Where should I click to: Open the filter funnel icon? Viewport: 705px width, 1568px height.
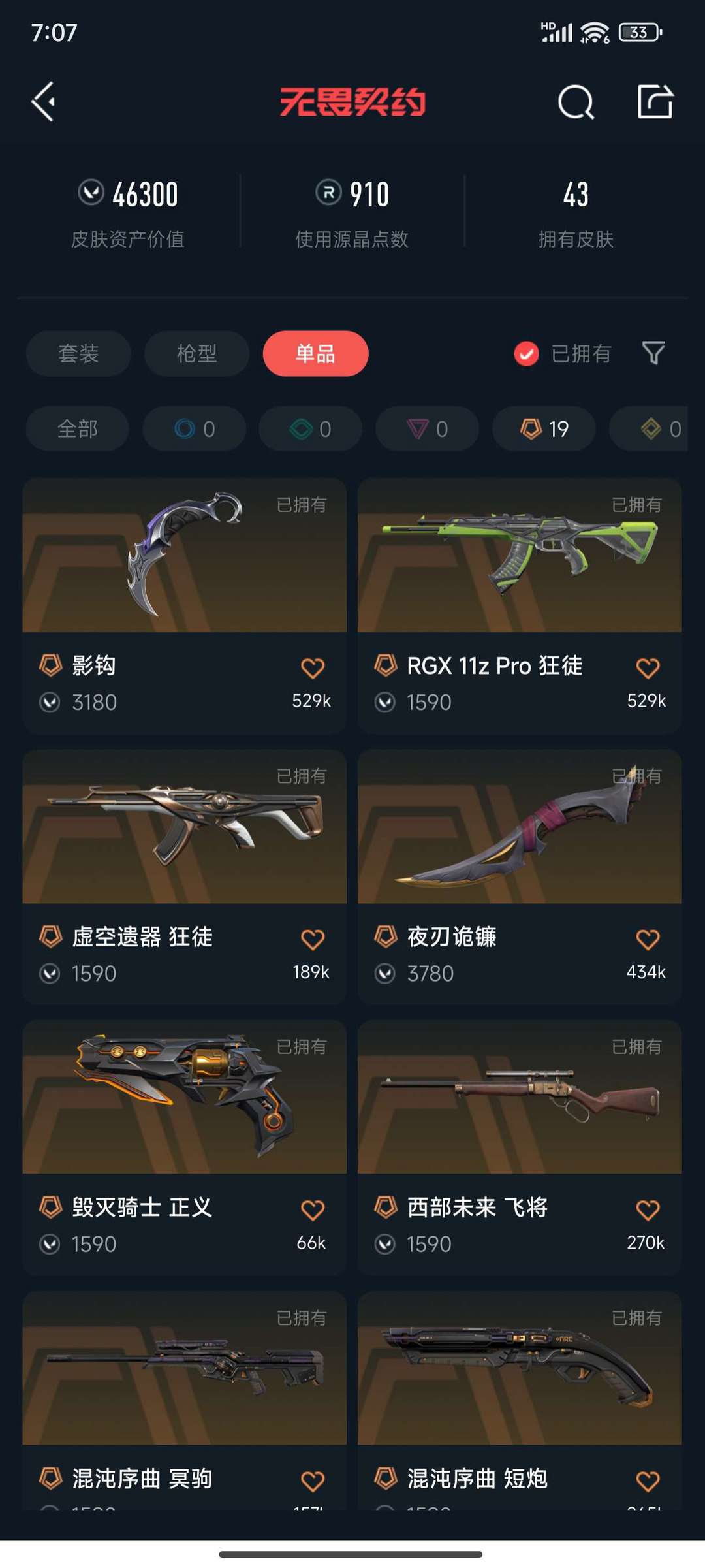(653, 353)
